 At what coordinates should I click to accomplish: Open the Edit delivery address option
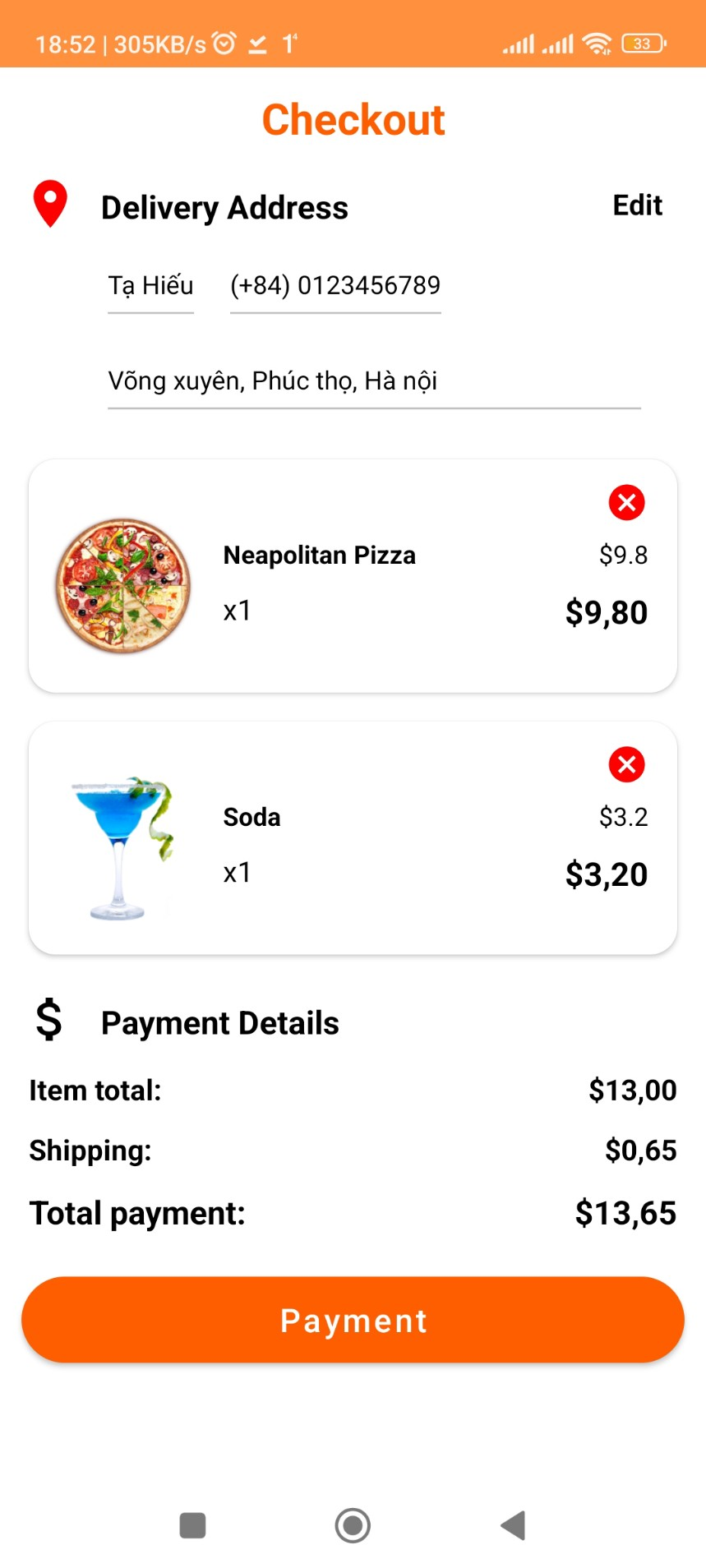(637, 205)
